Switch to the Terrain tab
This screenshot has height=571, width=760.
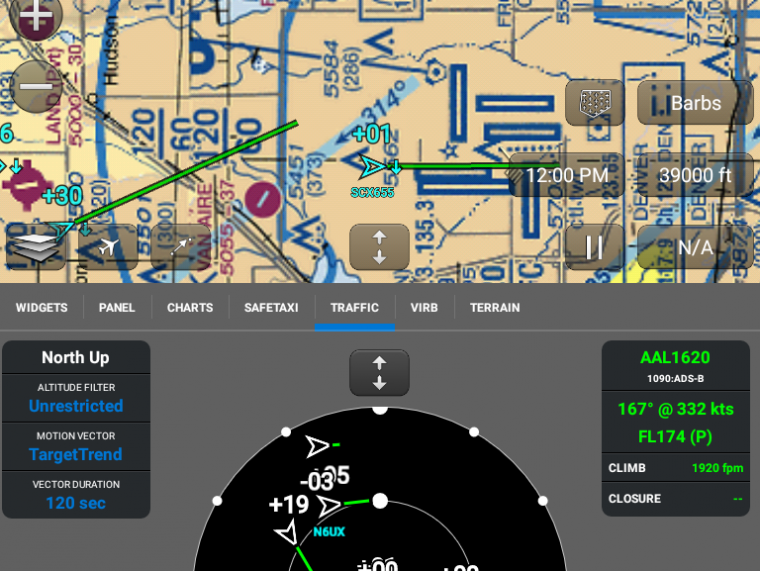coord(495,308)
